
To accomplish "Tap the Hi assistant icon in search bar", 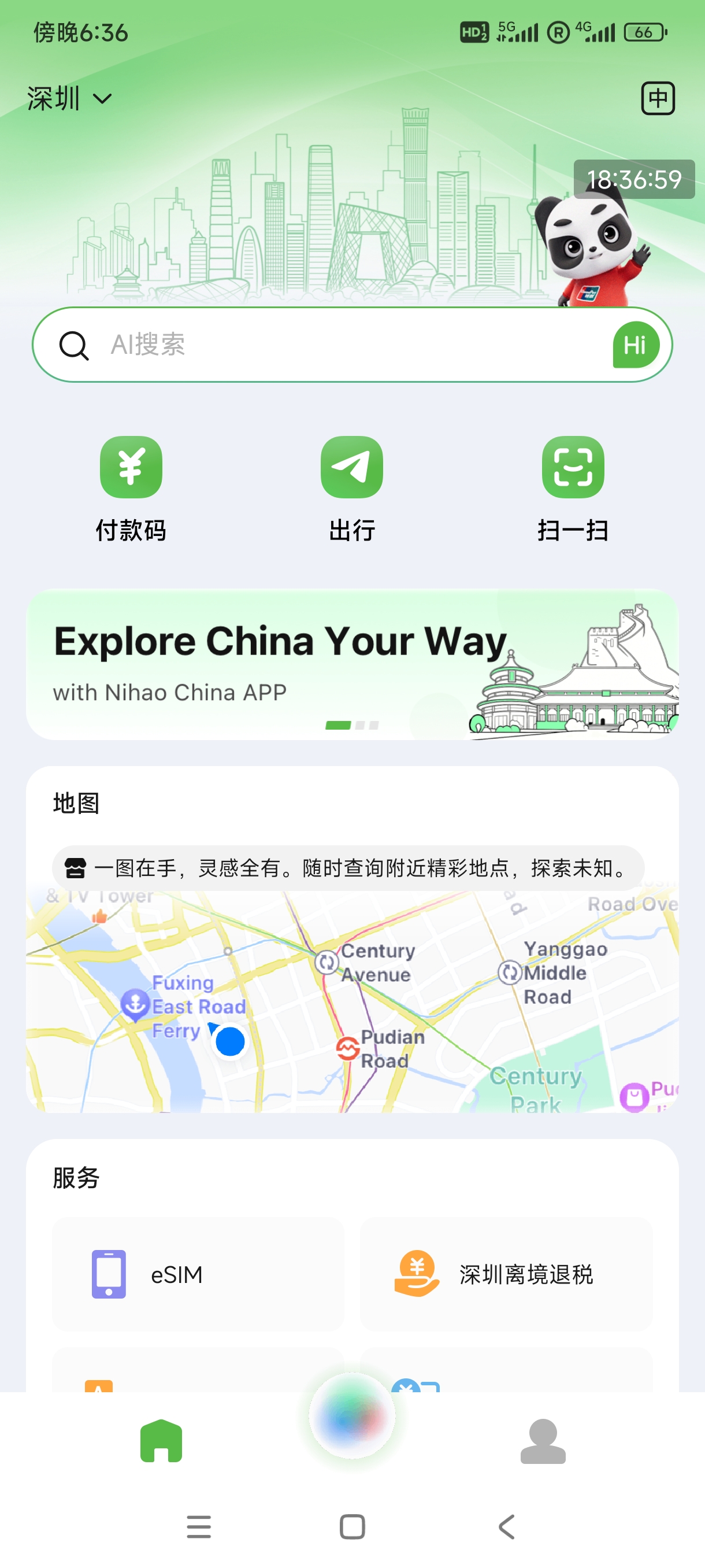I will pos(634,344).
